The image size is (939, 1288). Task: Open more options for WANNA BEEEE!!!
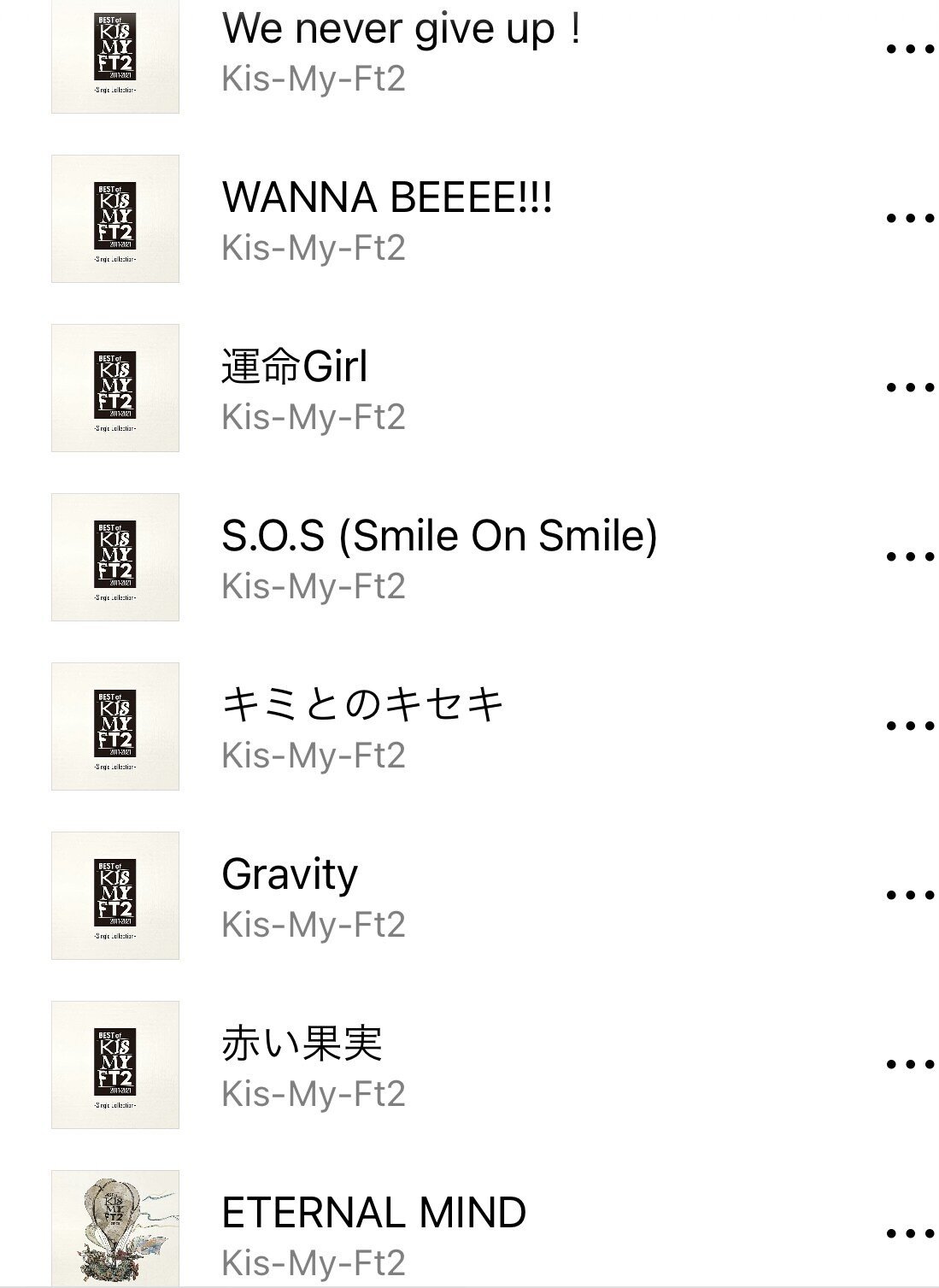(909, 219)
